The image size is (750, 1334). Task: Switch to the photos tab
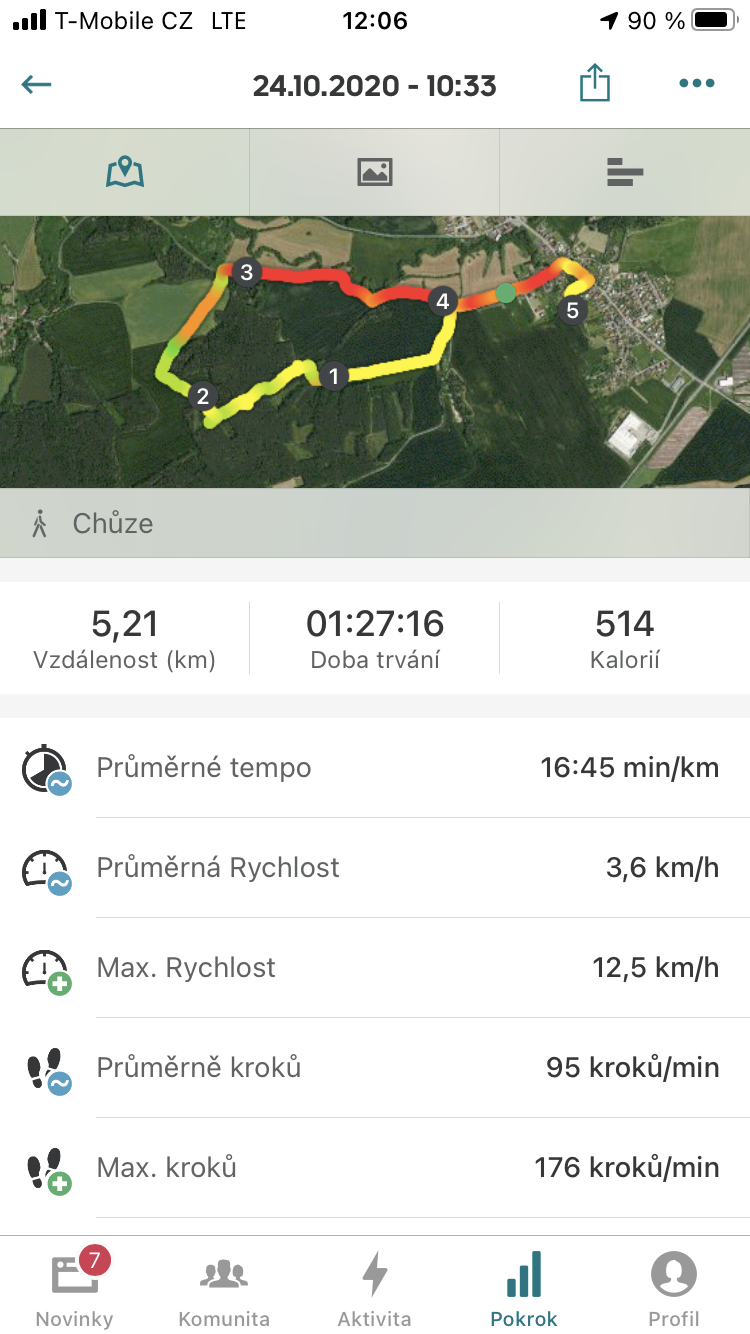point(375,172)
